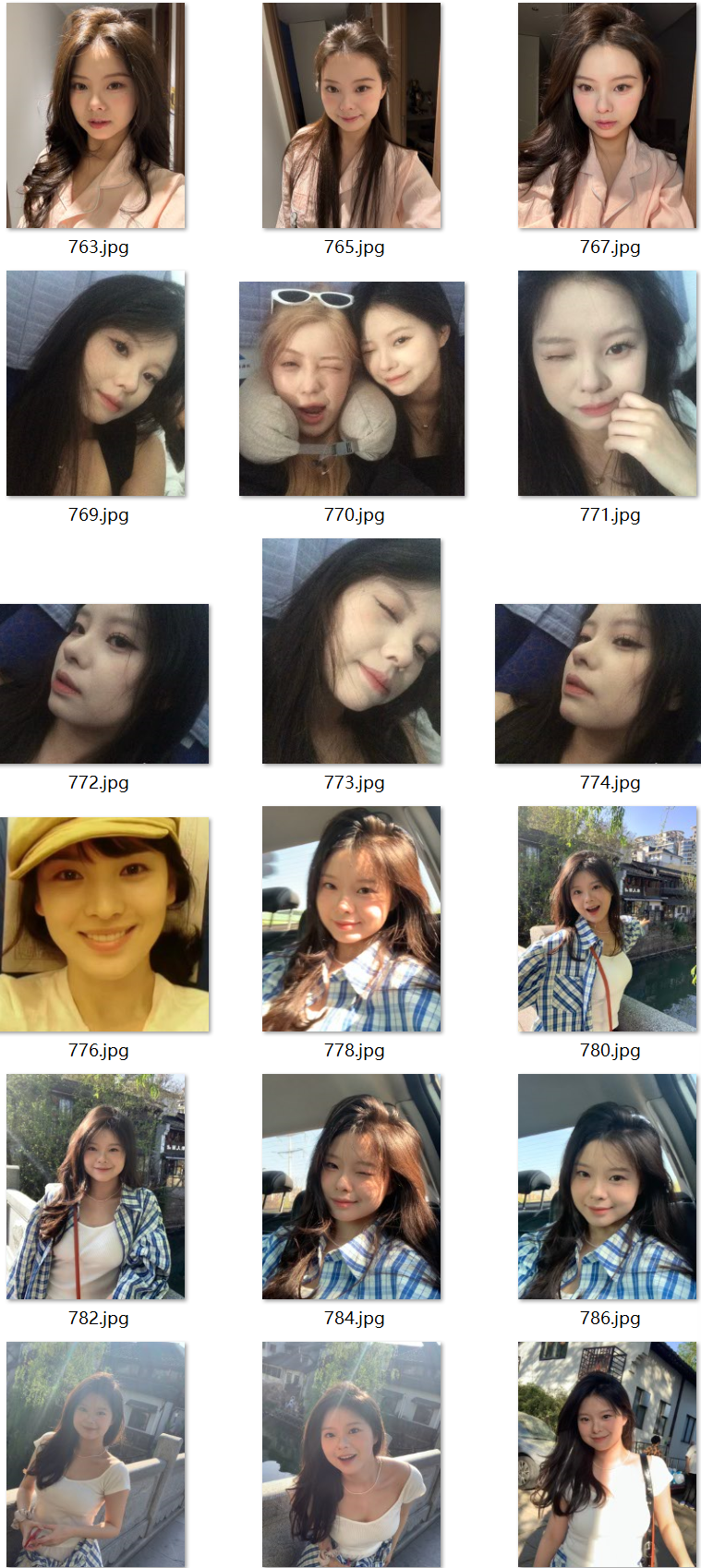Open the image file 763.jpg
The width and height of the screenshot is (701, 1568).
(x=96, y=115)
